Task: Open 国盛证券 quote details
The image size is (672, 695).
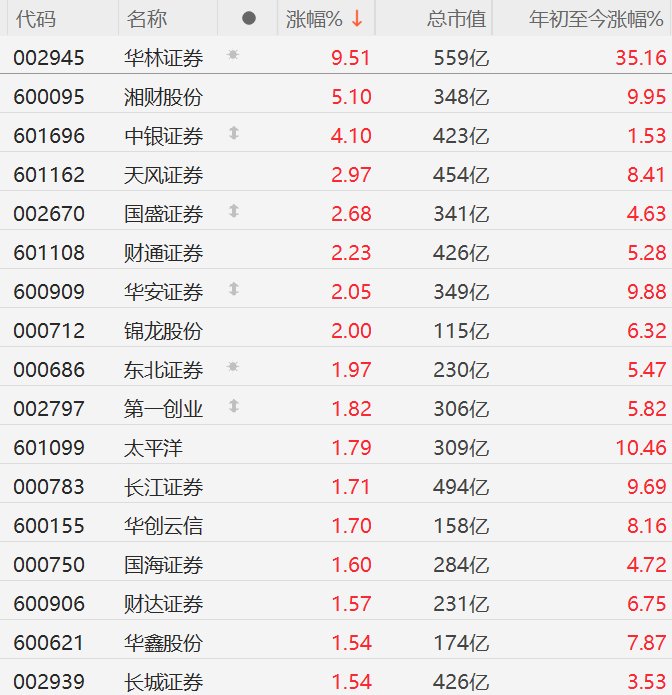Action: [x=164, y=214]
